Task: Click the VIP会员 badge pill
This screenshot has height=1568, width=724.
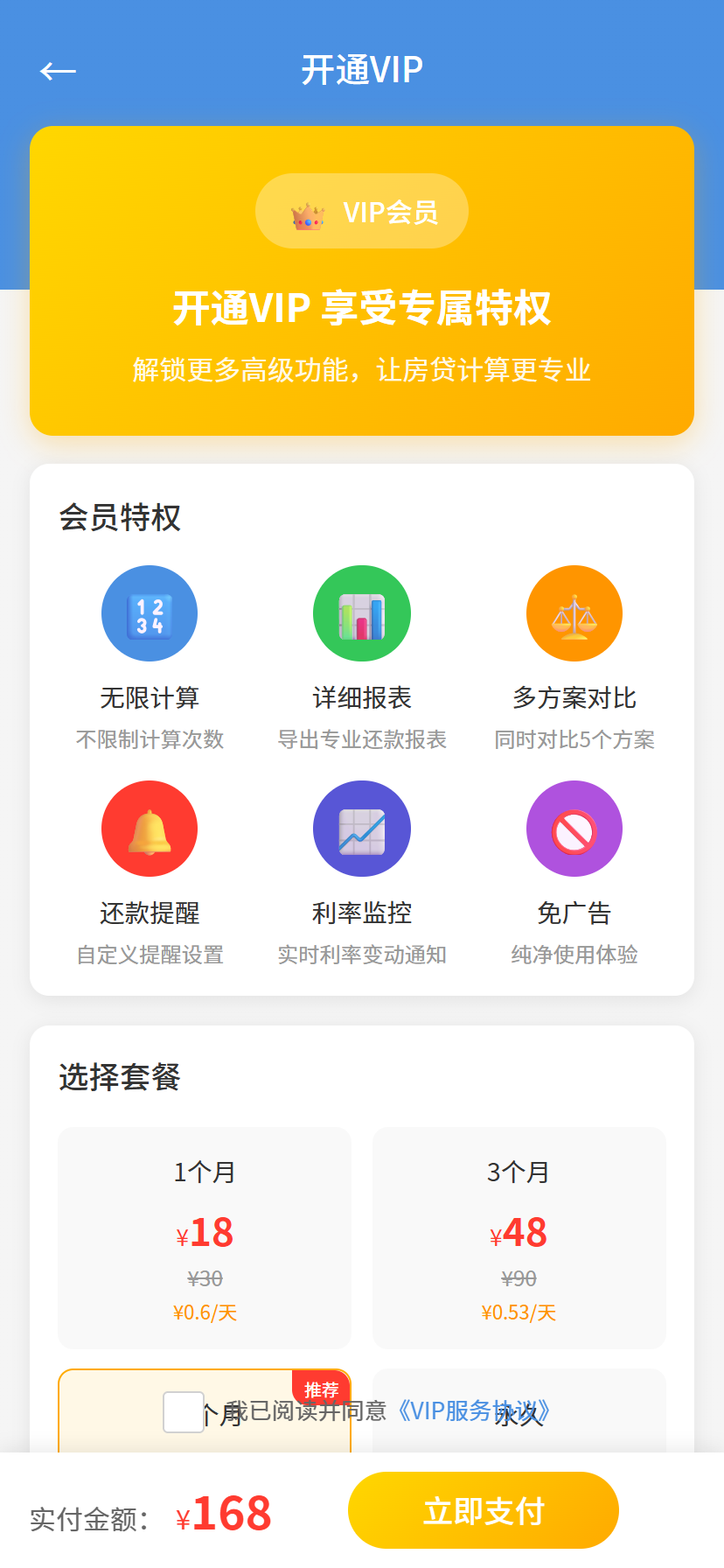Action: pyautogui.click(x=361, y=210)
